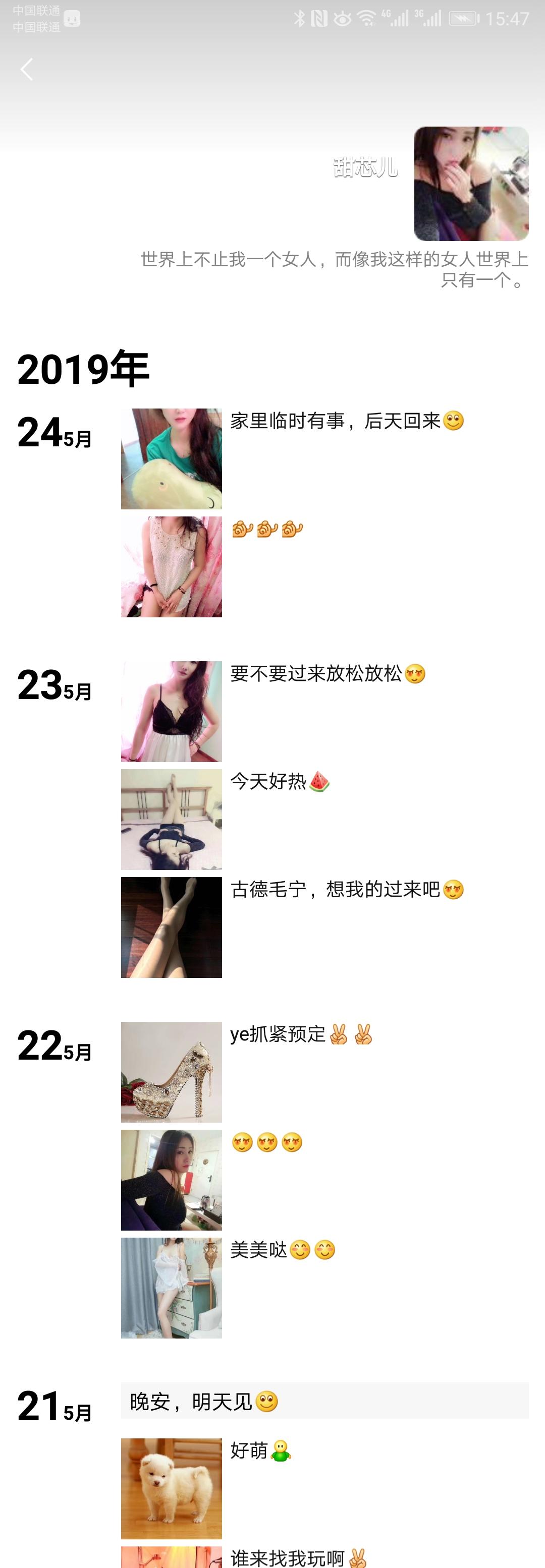Go back using the top-left arrow
This screenshot has height=1568, width=545.
point(27,70)
